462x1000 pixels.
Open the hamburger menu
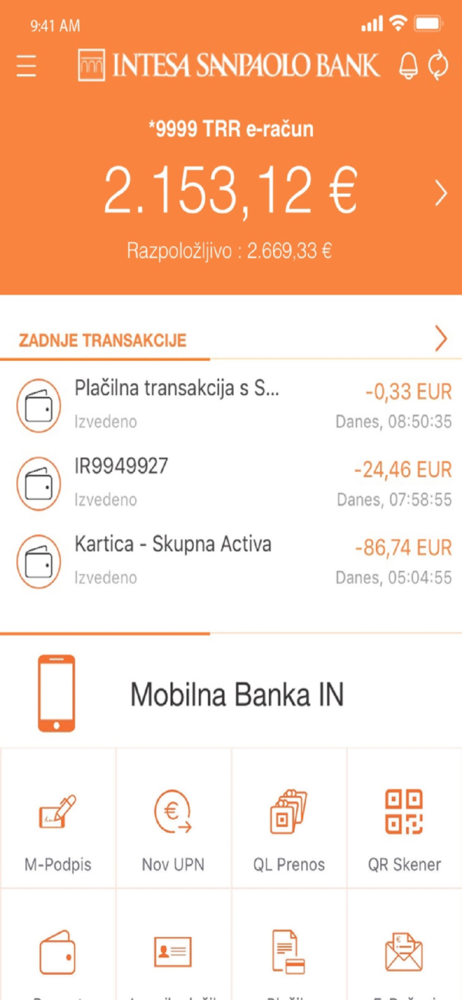(27, 66)
